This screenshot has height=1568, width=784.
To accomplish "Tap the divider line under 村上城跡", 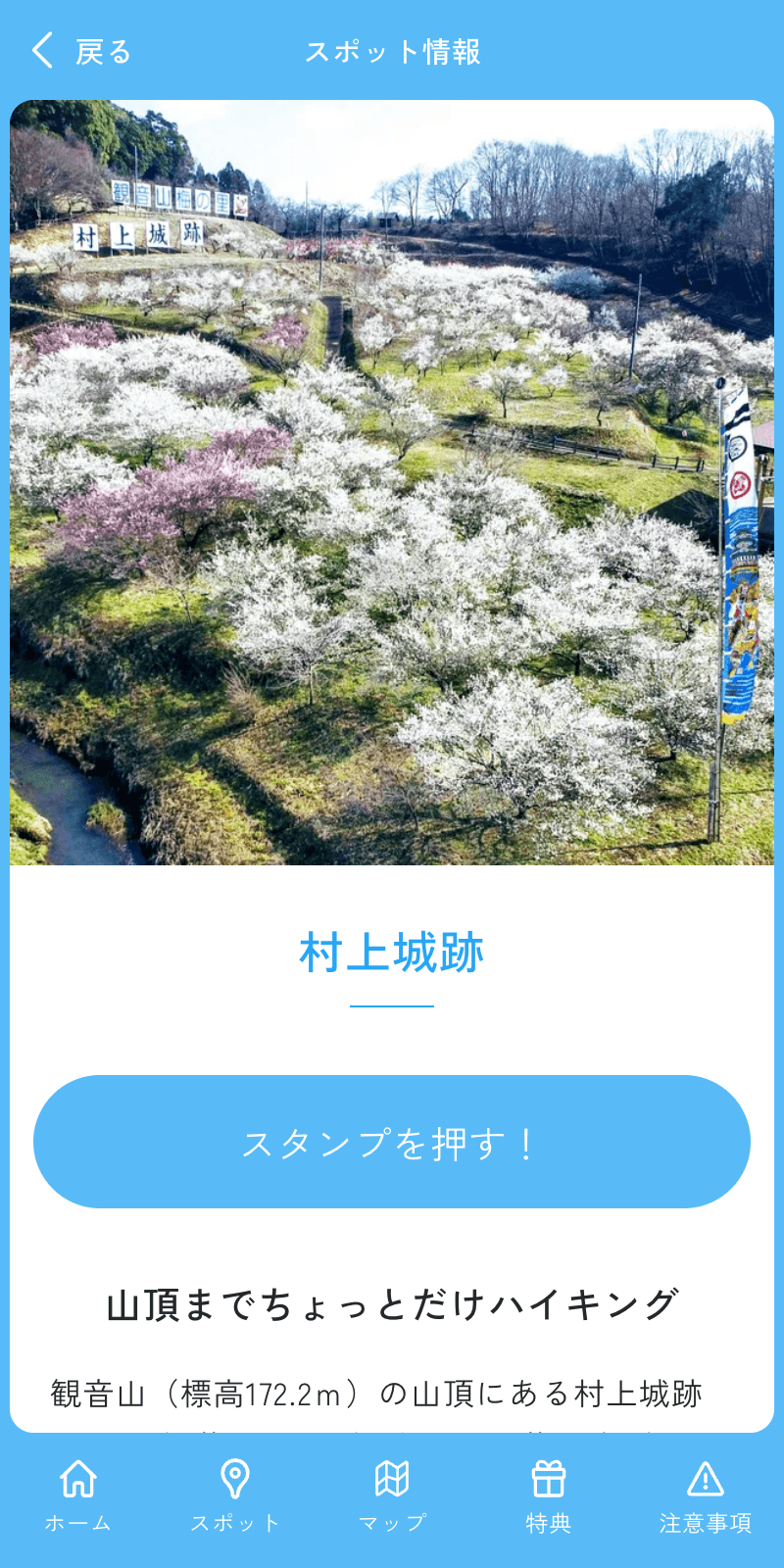I will click(392, 1004).
